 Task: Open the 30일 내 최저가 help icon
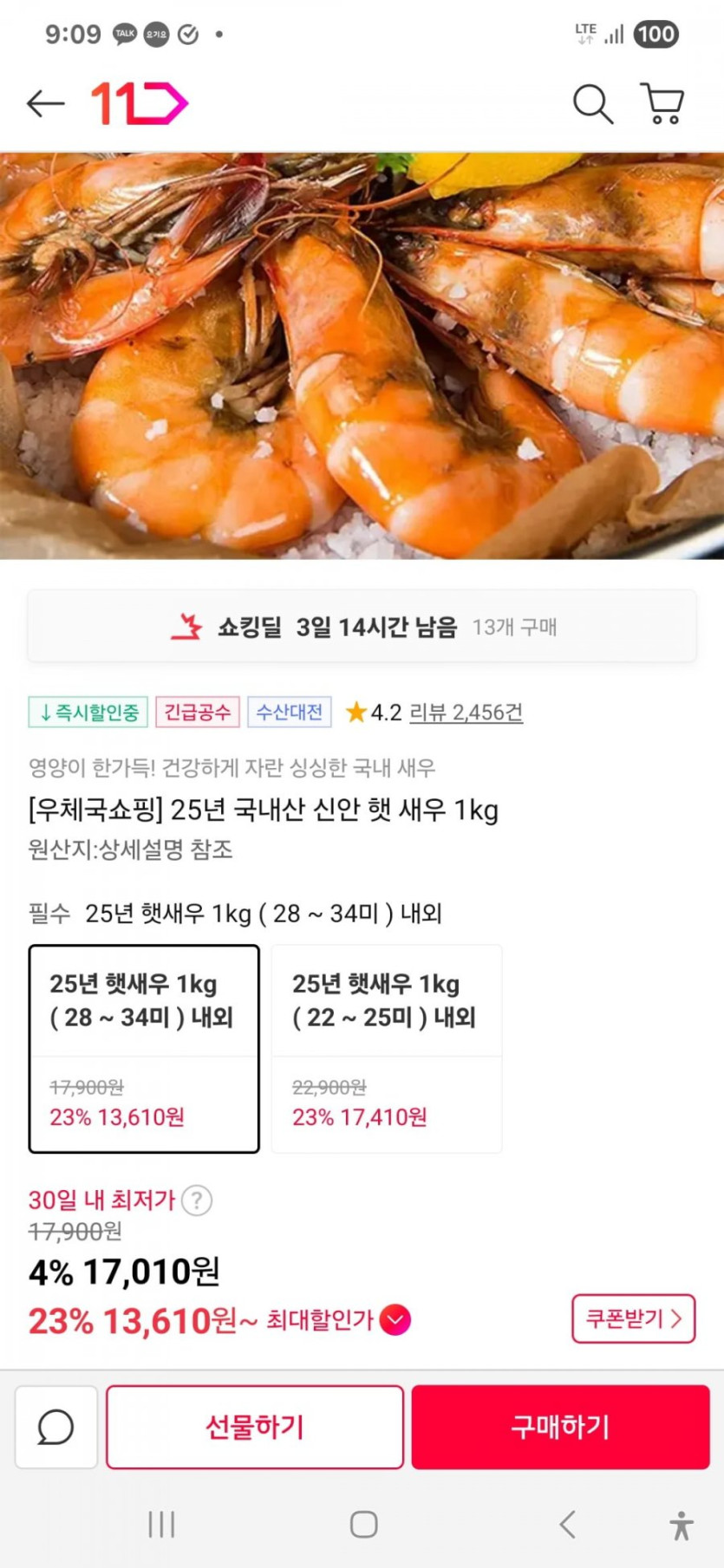coord(197,1200)
